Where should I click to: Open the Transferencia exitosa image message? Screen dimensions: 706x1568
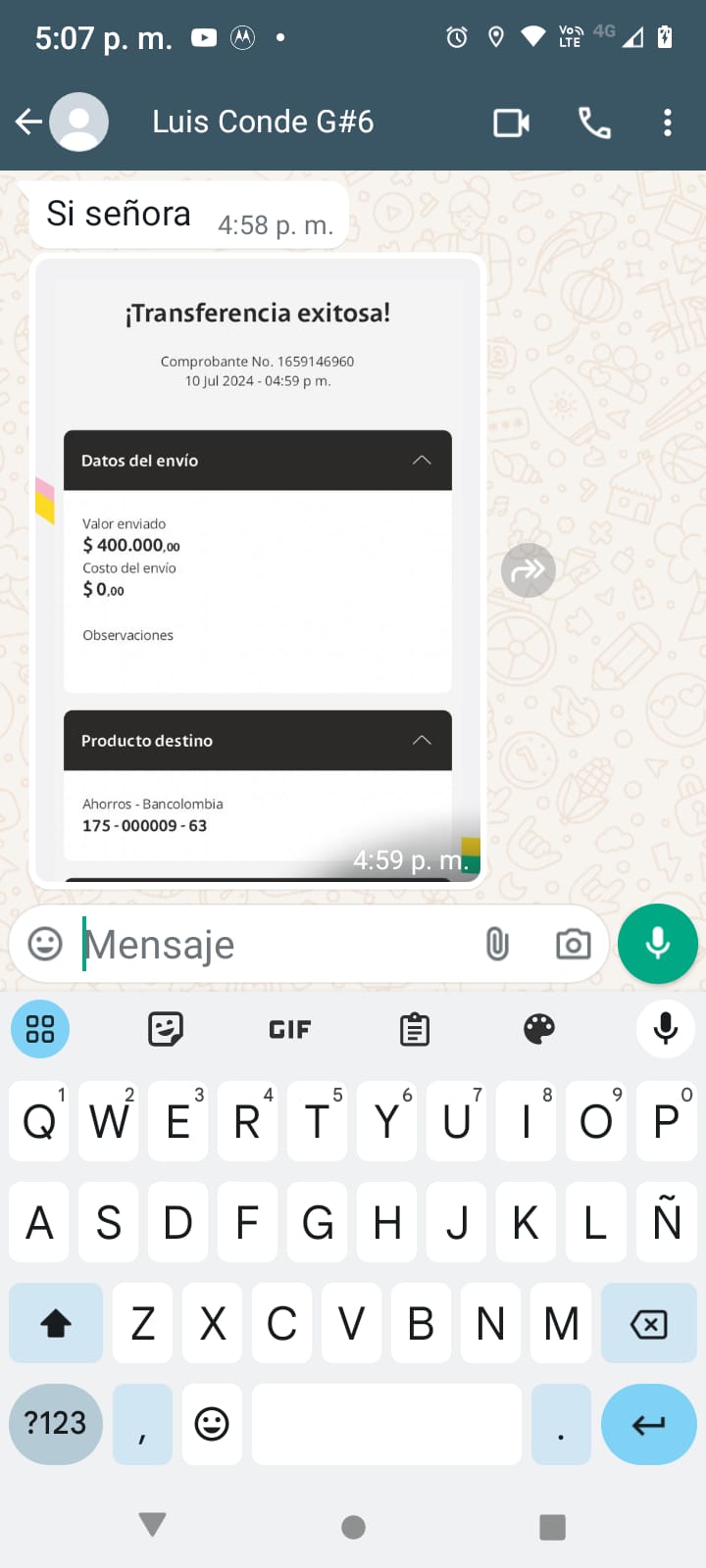tap(258, 568)
